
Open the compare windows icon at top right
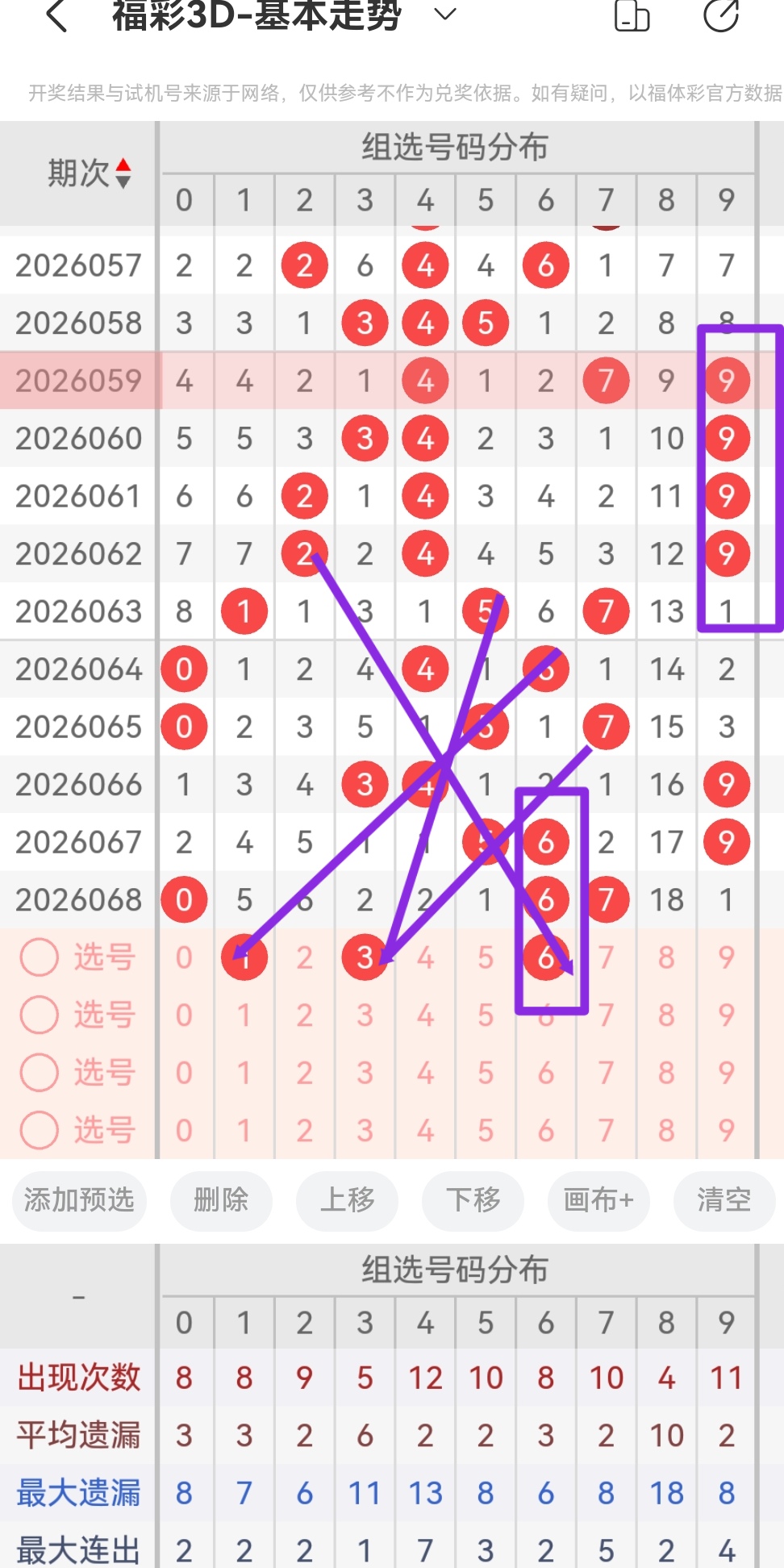pos(632,16)
